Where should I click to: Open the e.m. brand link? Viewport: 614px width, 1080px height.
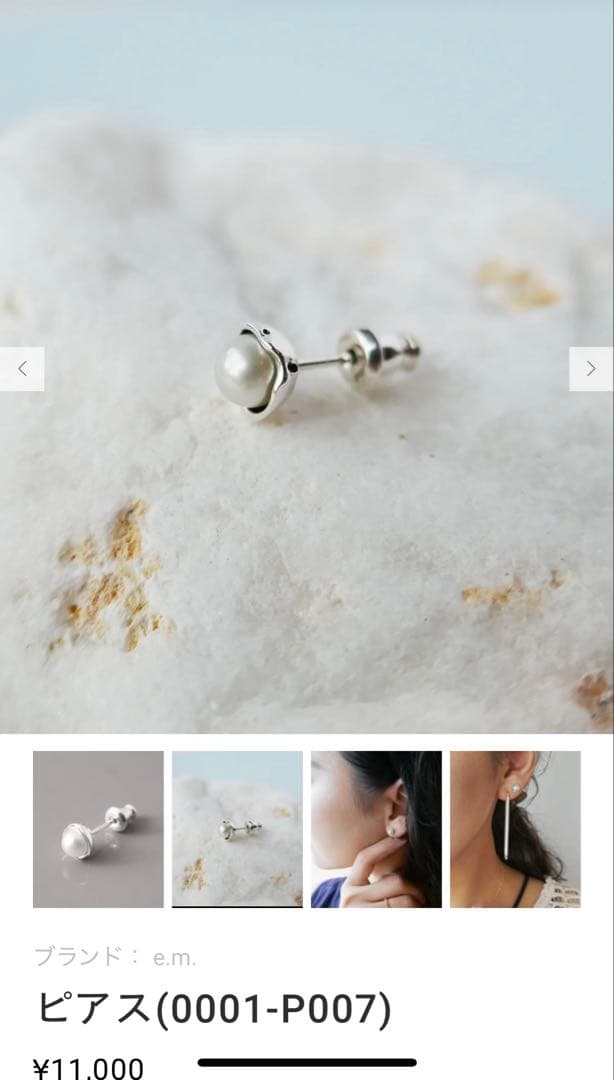tap(174, 957)
